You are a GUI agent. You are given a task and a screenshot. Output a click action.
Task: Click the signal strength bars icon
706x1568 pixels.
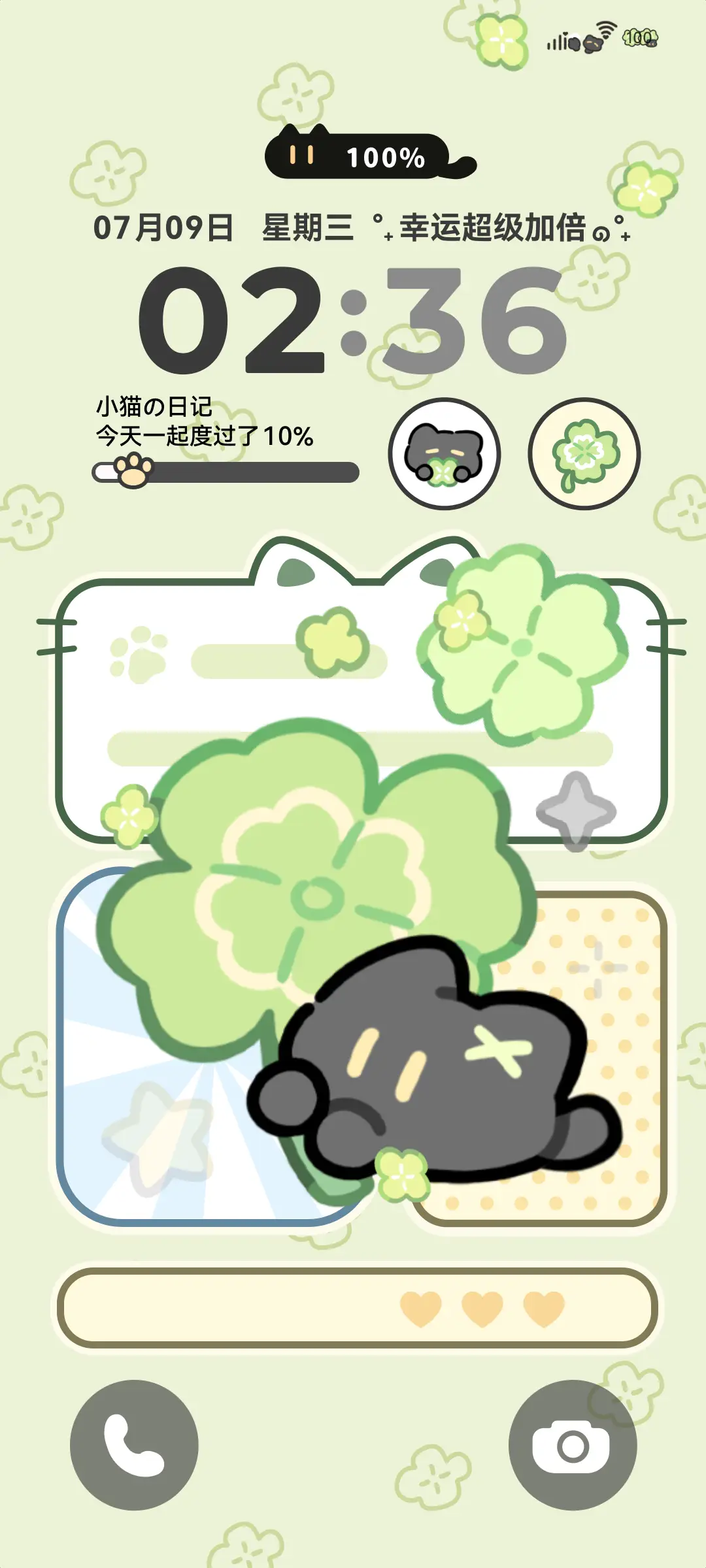pos(556,43)
